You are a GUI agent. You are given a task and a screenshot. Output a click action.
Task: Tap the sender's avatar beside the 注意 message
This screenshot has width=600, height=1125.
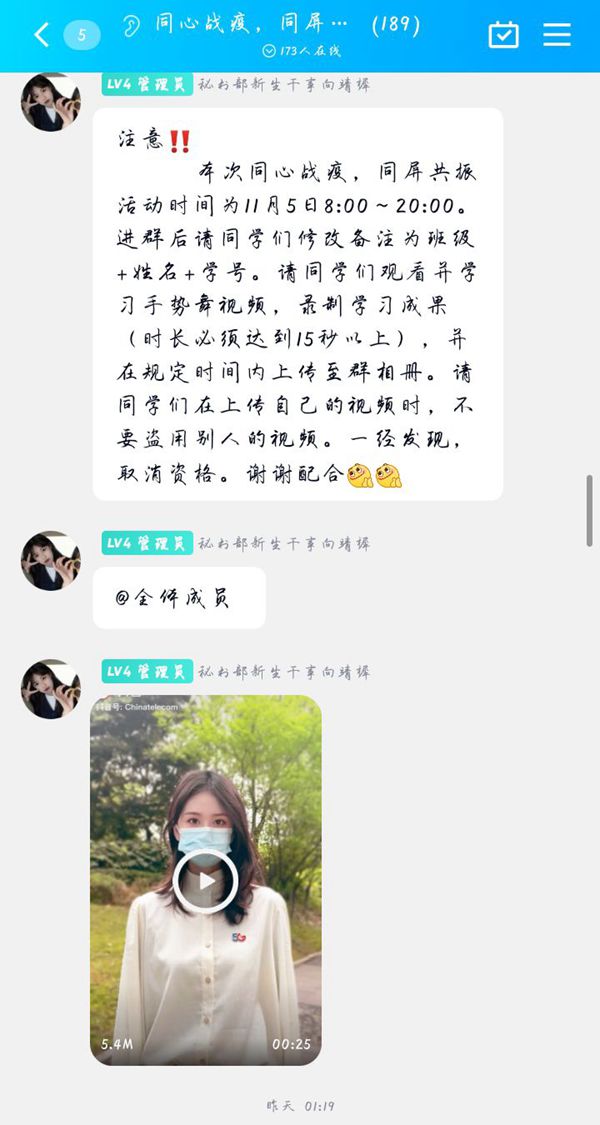(x=50, y=102)
